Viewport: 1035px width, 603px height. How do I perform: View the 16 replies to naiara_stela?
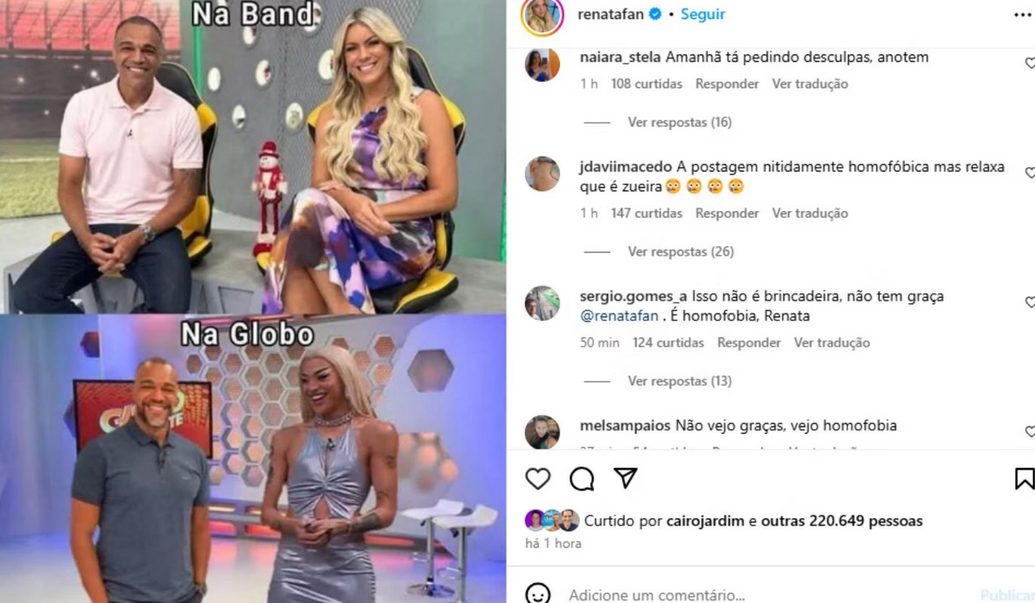click(x=679, y=122)
